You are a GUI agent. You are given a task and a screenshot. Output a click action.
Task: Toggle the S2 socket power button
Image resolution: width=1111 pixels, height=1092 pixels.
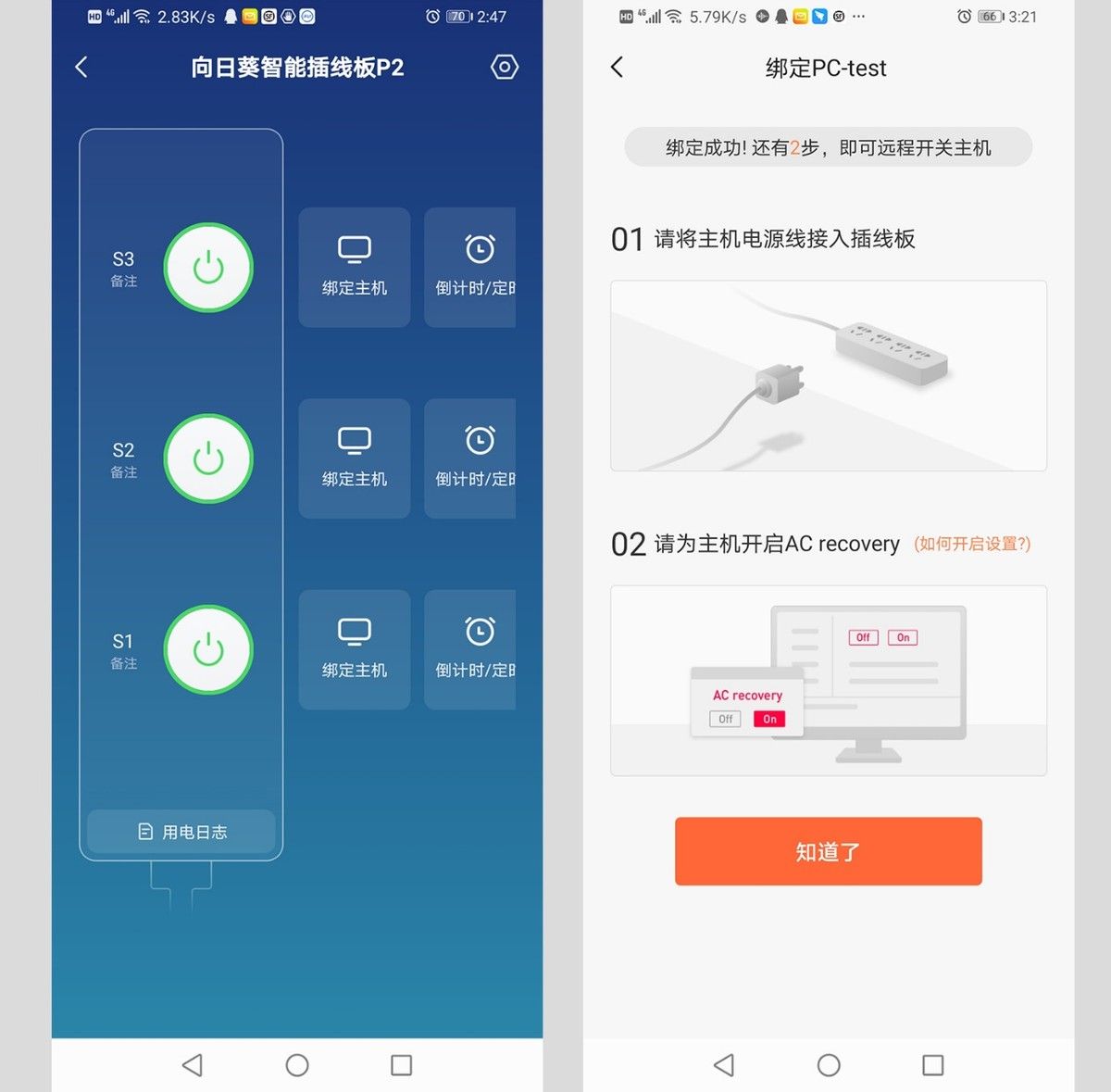[x=208, y=458]
